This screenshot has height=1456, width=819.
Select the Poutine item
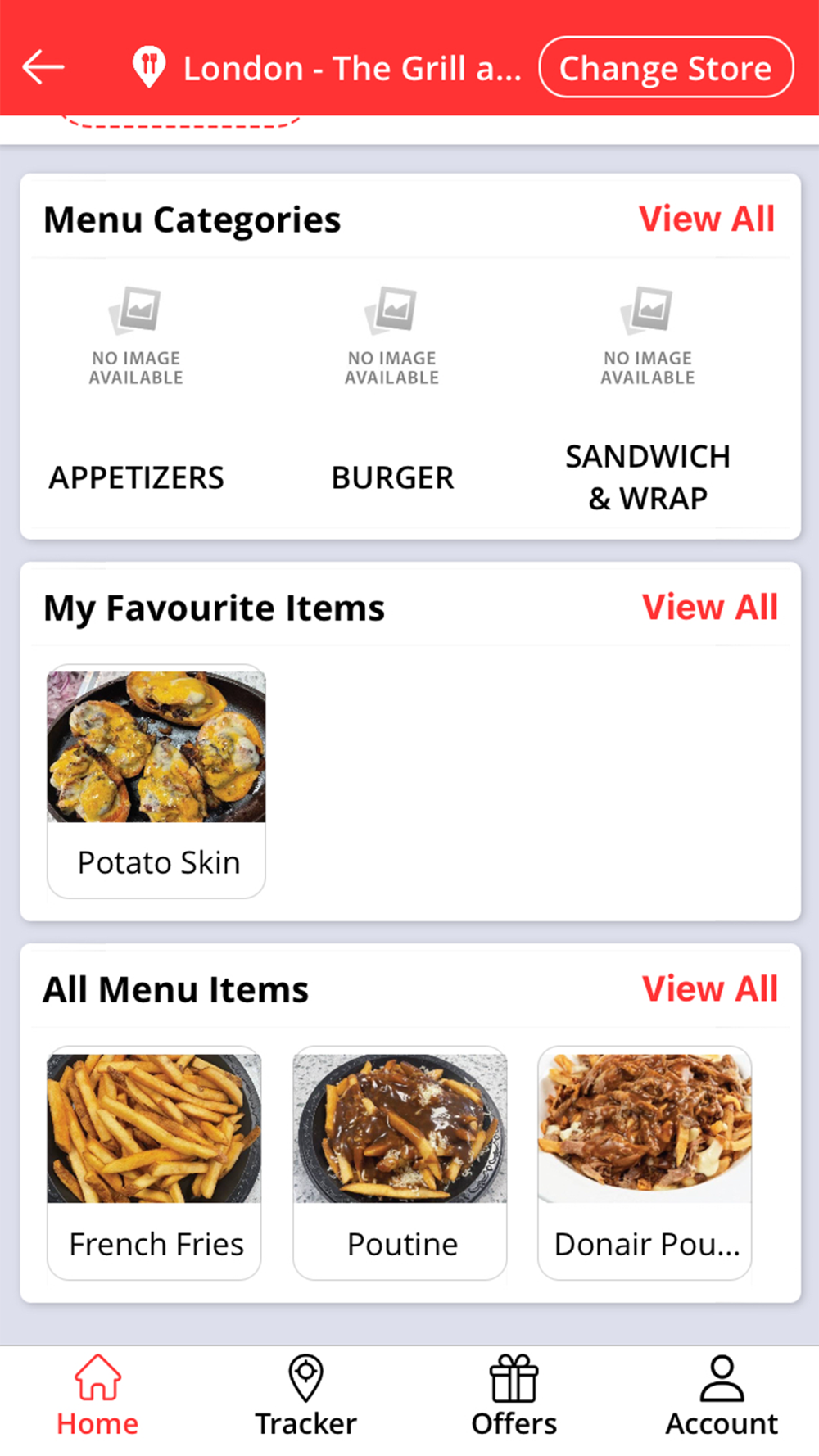pyautogui.click(x=400, y=1163)
